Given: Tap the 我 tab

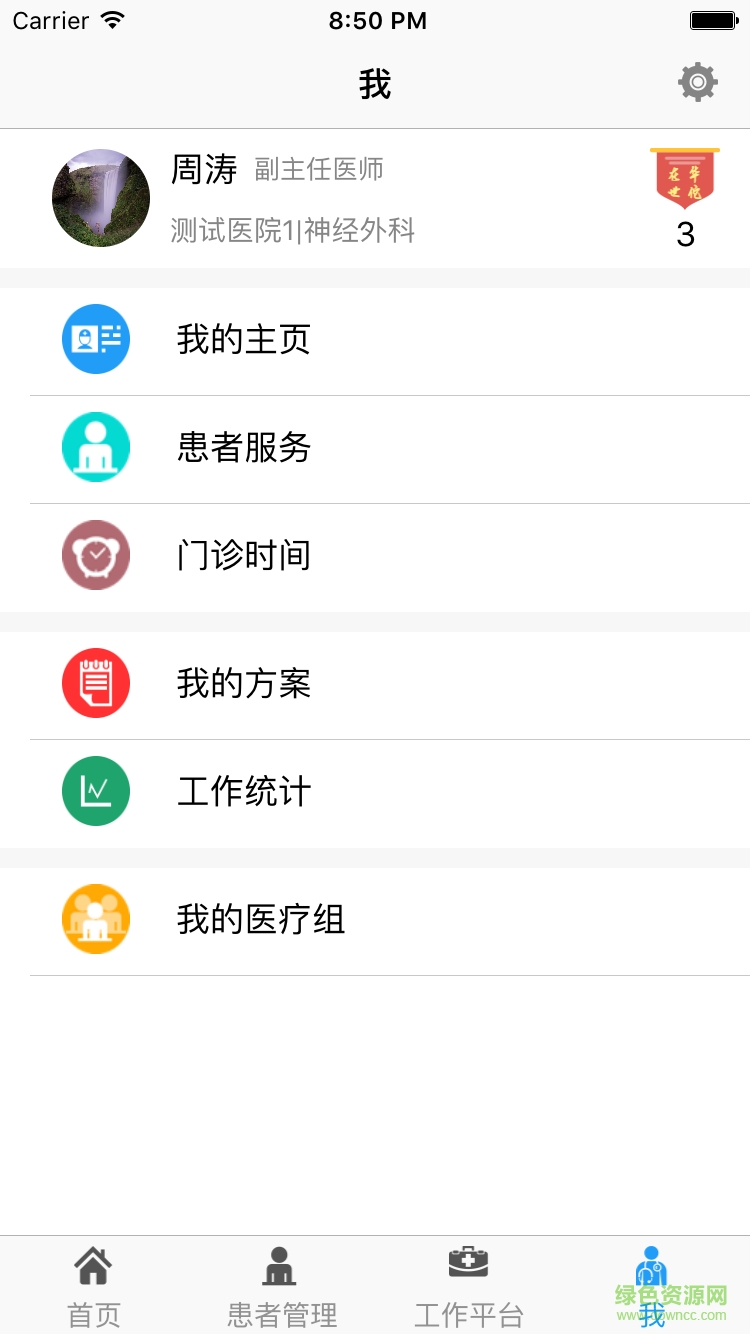Looking at the screenshot, I should 652,1286.
